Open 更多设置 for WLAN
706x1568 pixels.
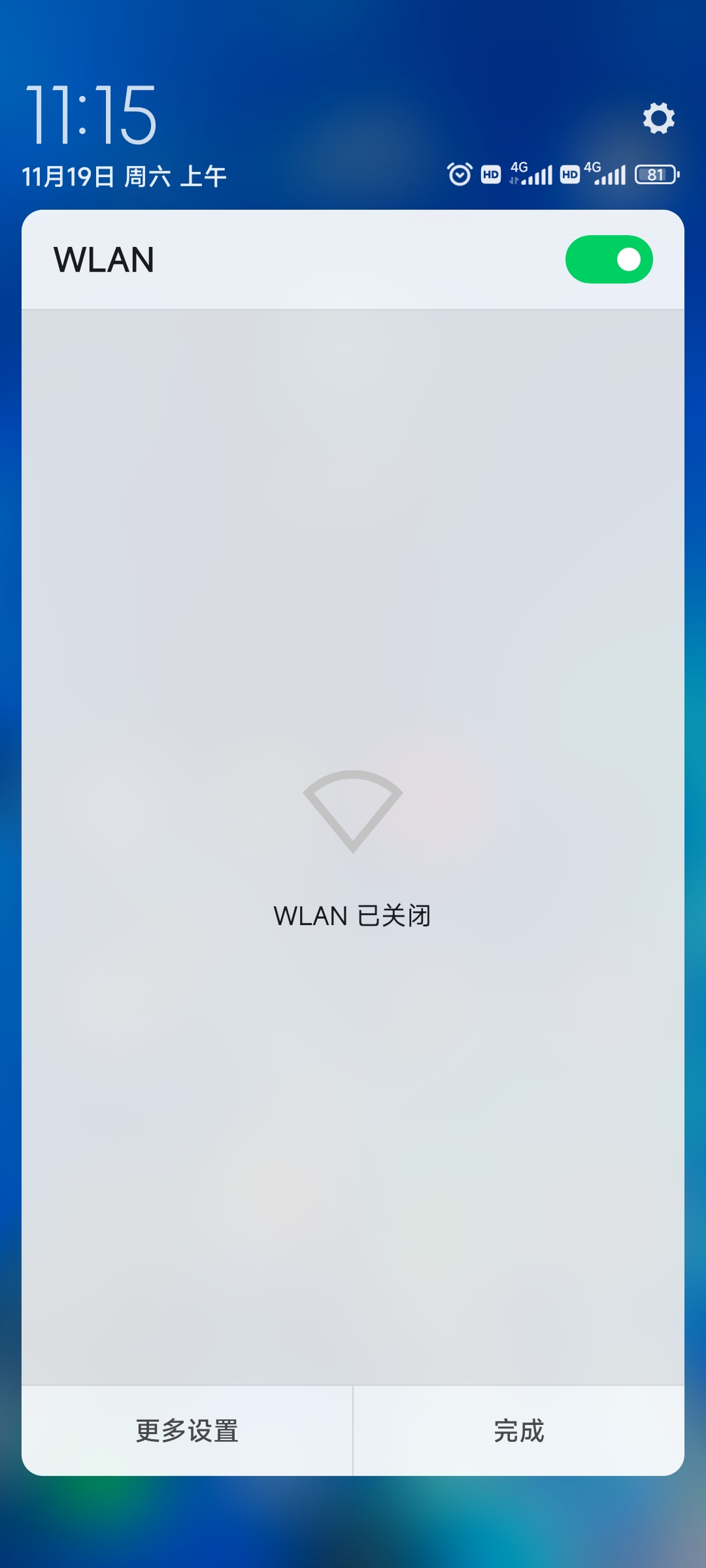187,1430
